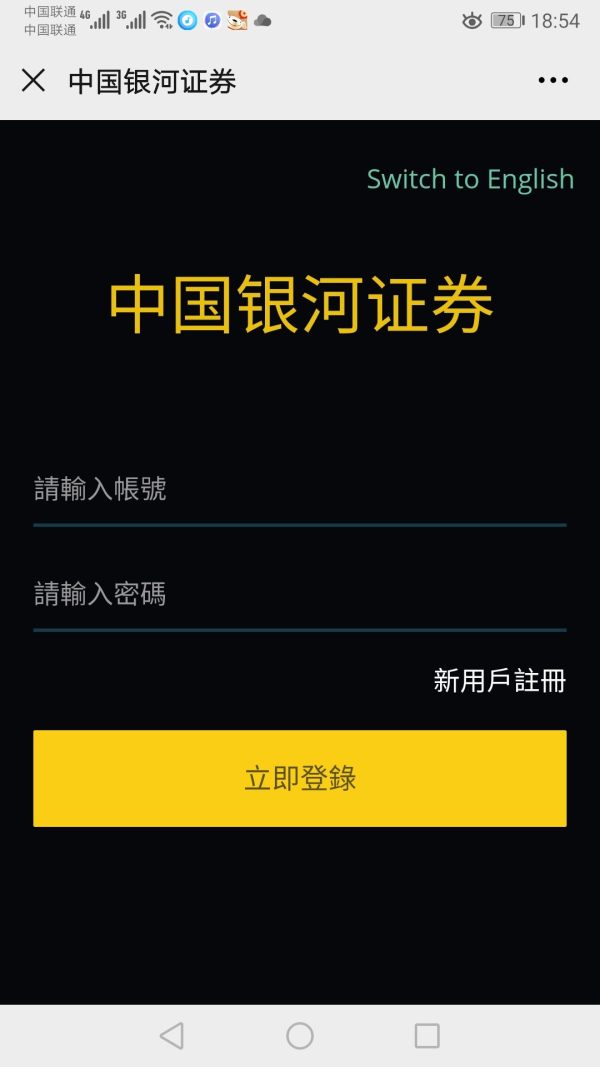Image resolution: width=600 pixels, height=1067 pixels.
Task: Close the 中国银河证券 page
Action: [x=33, y=80]
